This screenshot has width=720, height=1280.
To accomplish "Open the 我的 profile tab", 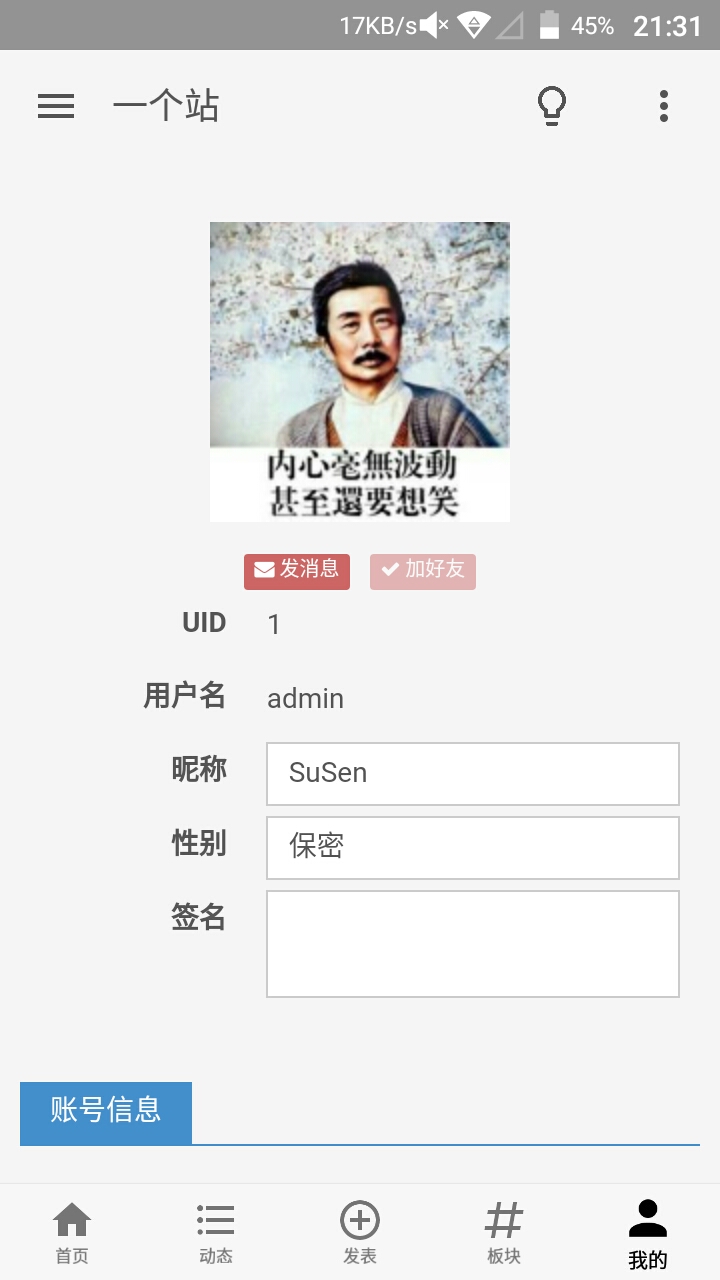I will coord(648,1232).
